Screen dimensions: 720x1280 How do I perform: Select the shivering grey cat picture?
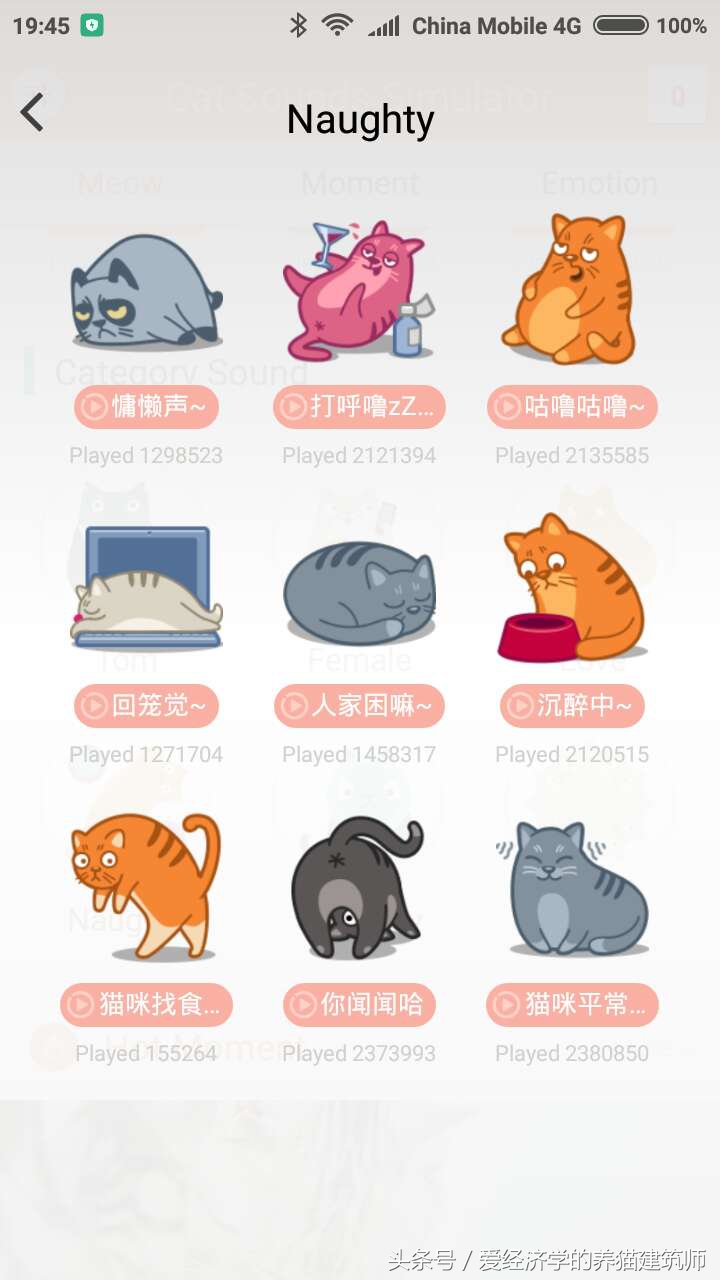tap(572, 885)
